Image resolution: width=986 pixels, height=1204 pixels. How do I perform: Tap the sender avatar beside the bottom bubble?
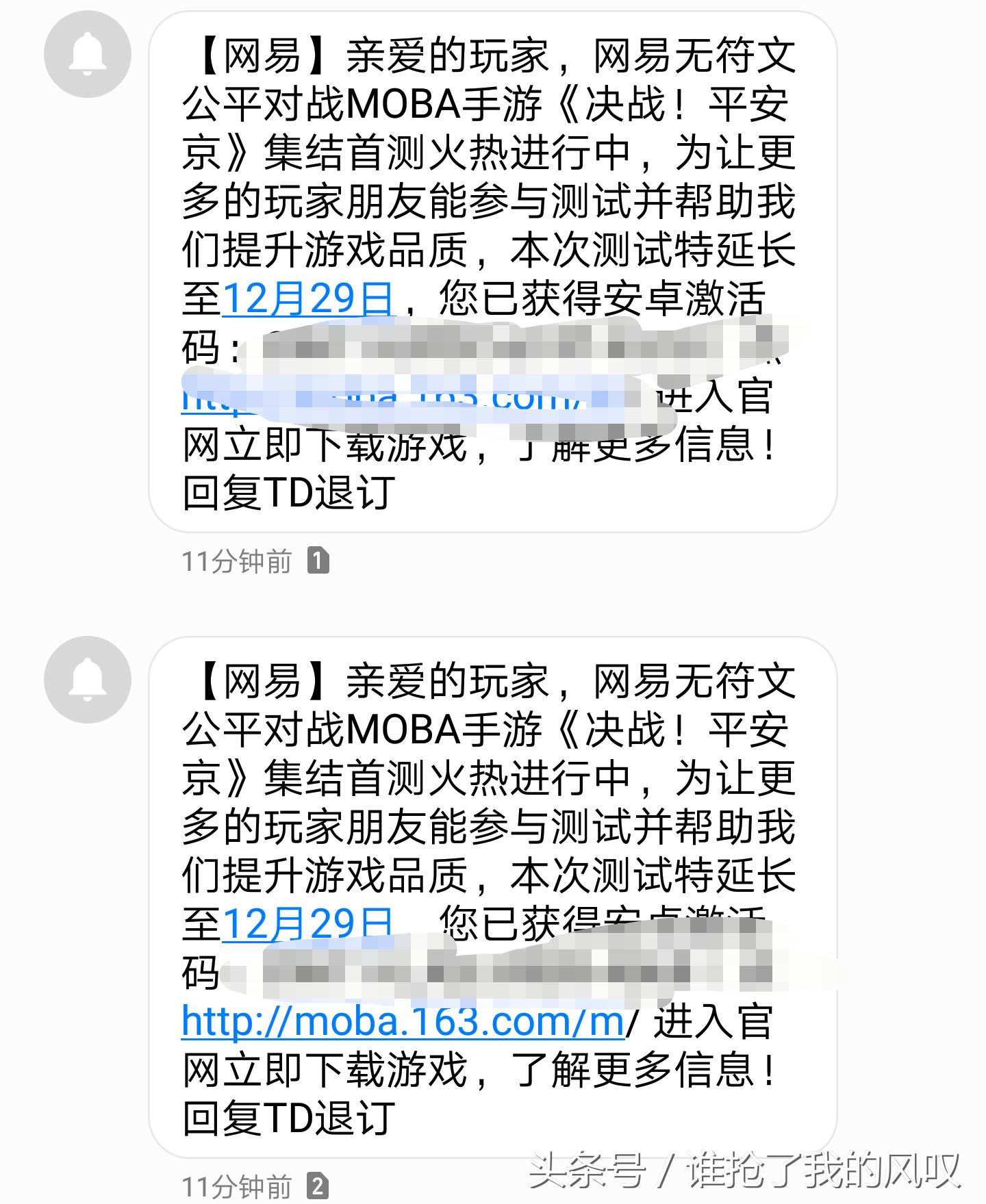(x=87, y=680)
